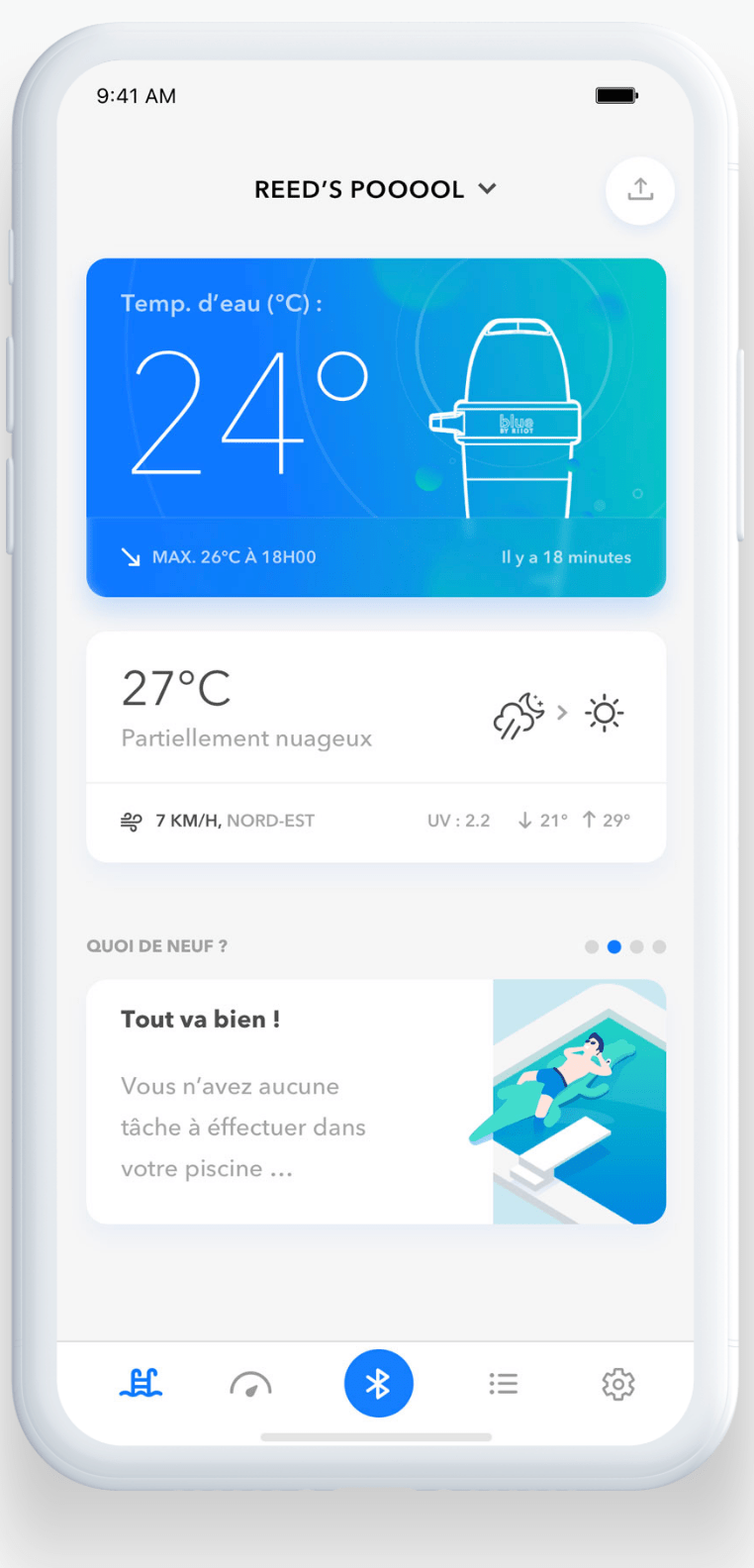Screen dimensions: 754x1568
Task: Select the second blue pagination dot
Action: [614, 946]
